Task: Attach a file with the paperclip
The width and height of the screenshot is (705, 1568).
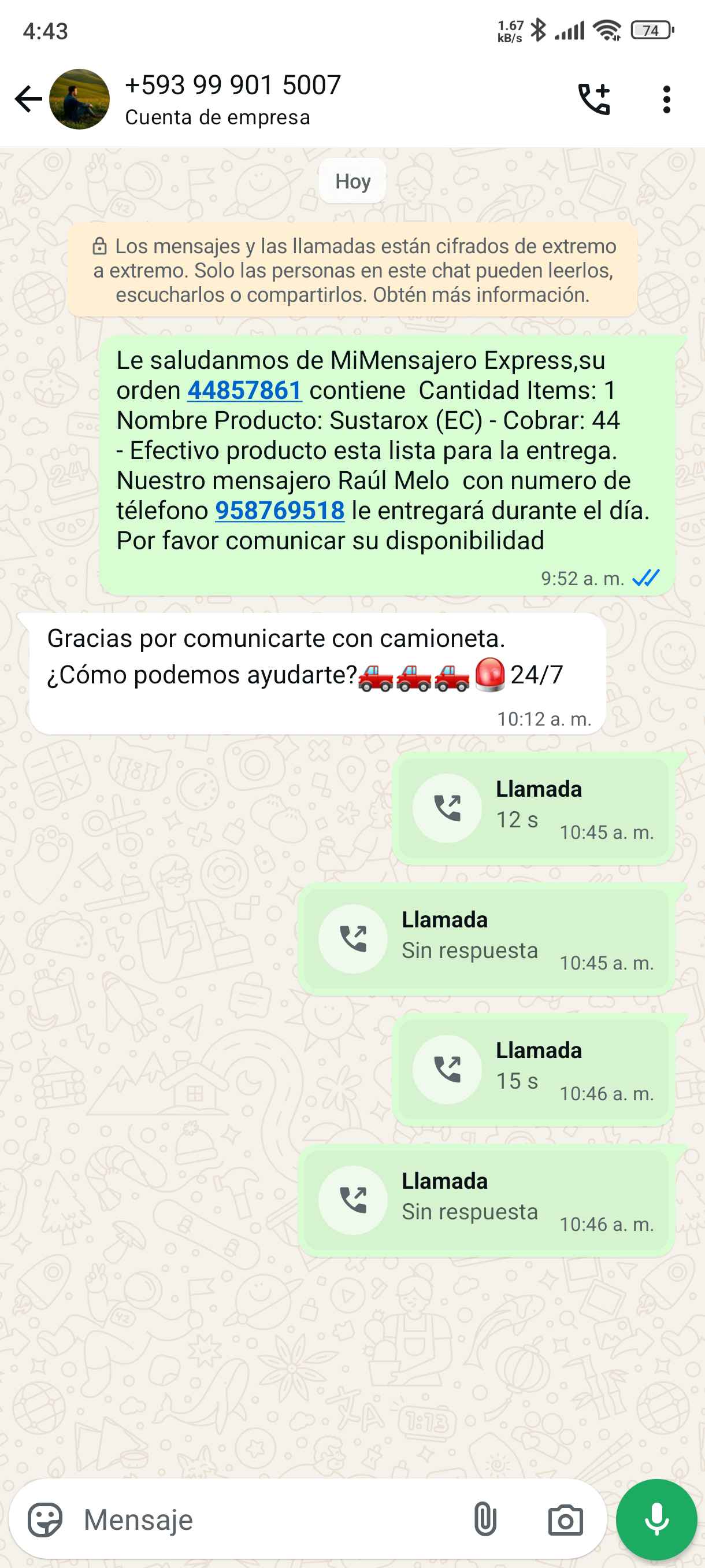Action: [x=485, y=1520]
